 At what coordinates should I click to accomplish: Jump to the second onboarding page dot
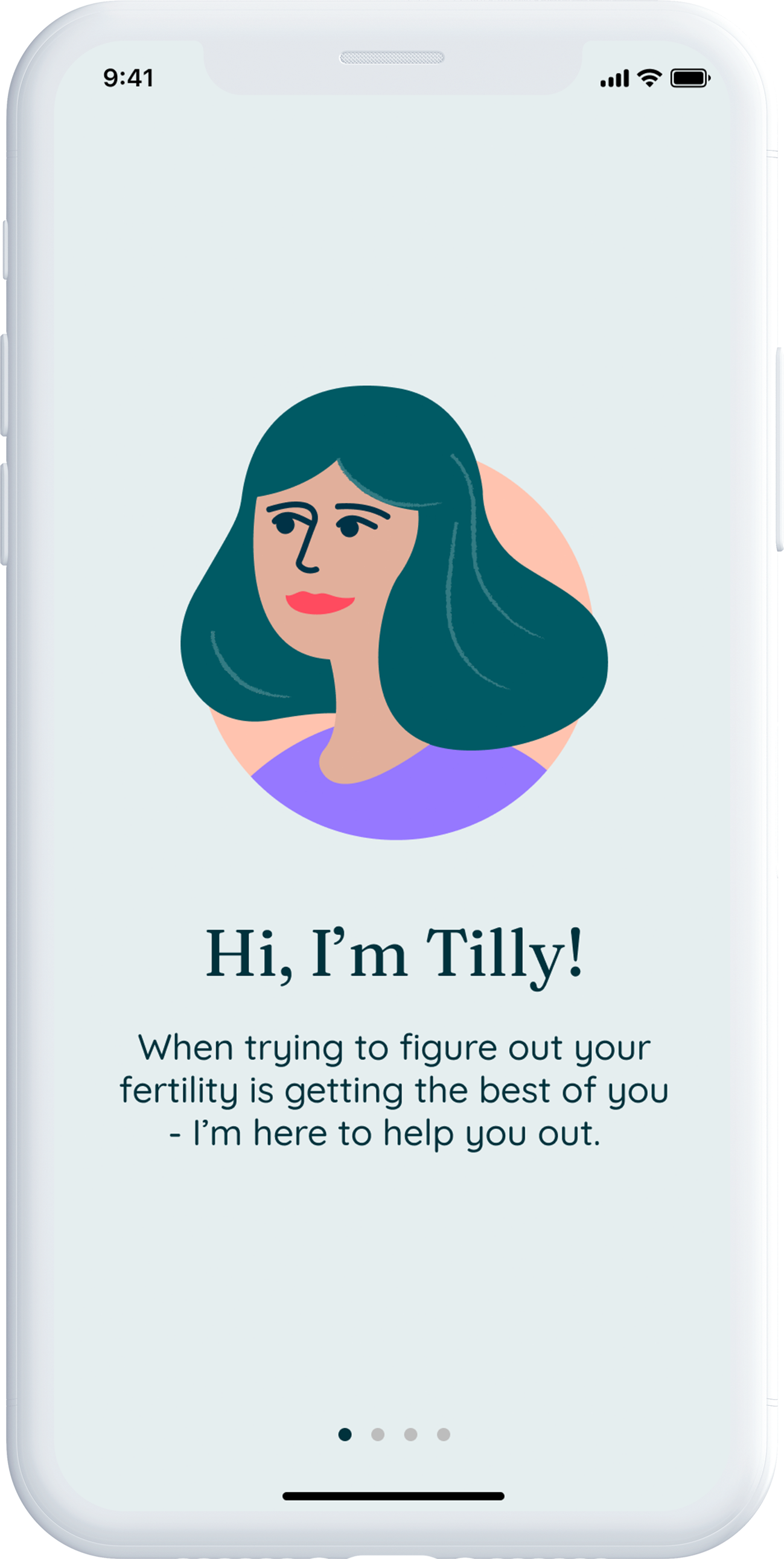[x=378, y=1434]
